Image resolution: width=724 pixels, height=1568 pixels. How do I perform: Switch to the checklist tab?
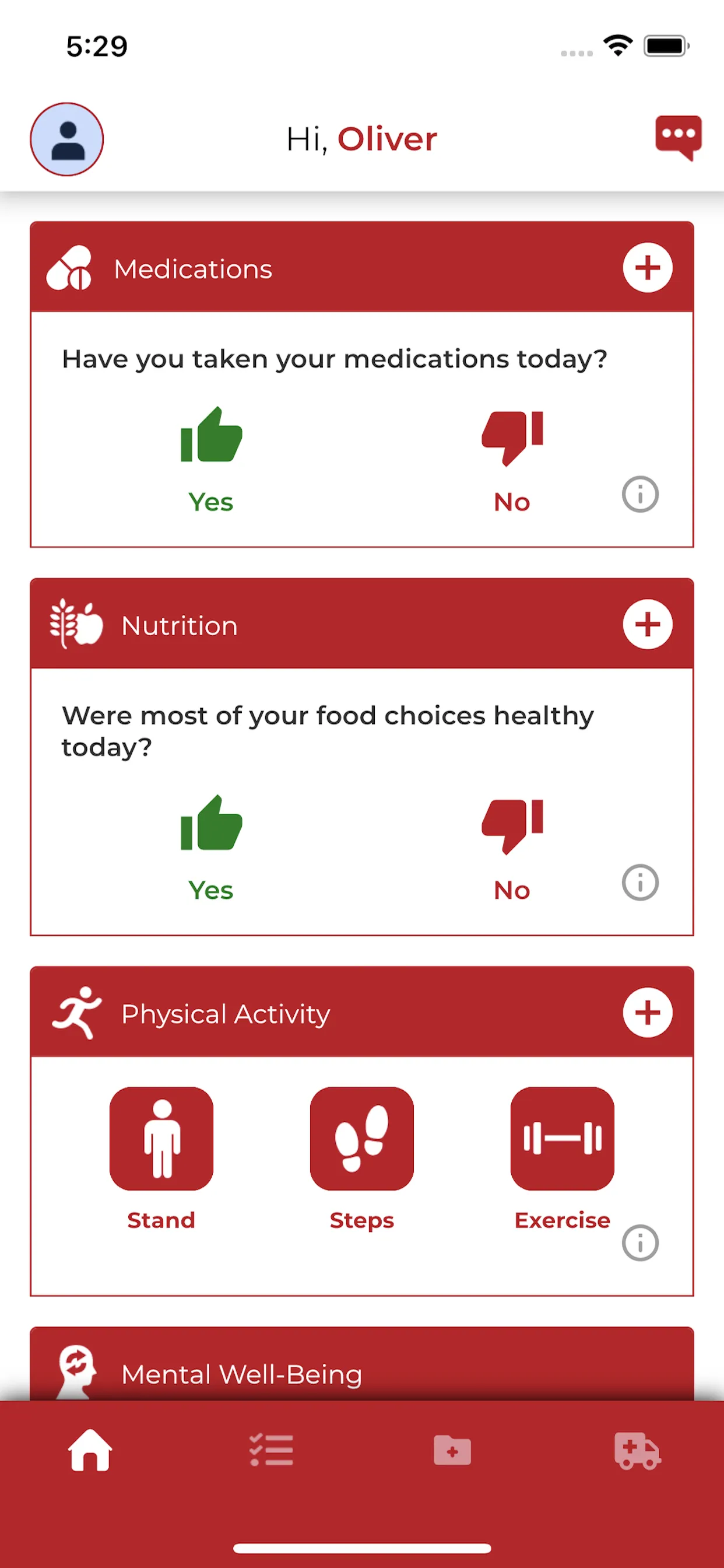coord(271,1450)
